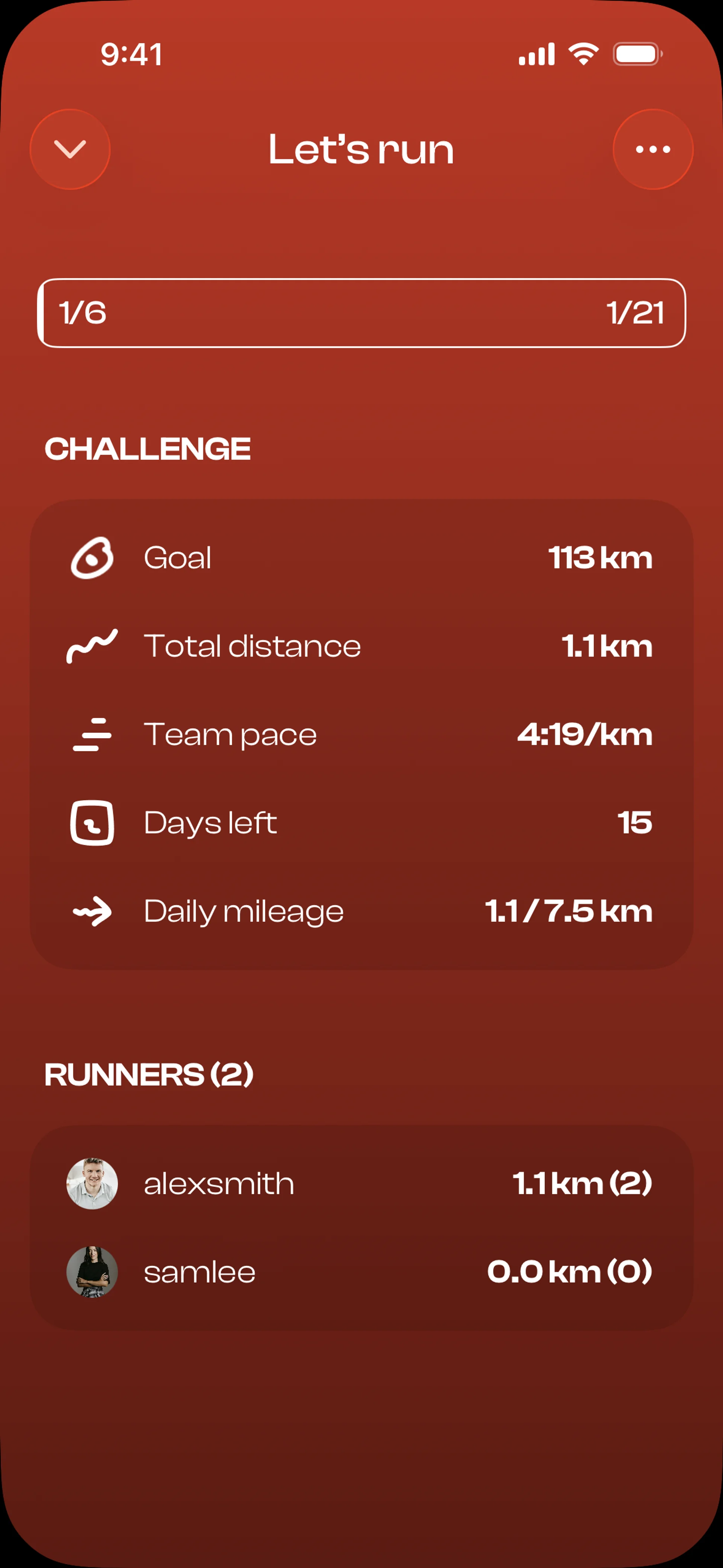View samlee's runner details
Screen dimensions: 723x1568
pyautogui.click(x=200, y=1272)
